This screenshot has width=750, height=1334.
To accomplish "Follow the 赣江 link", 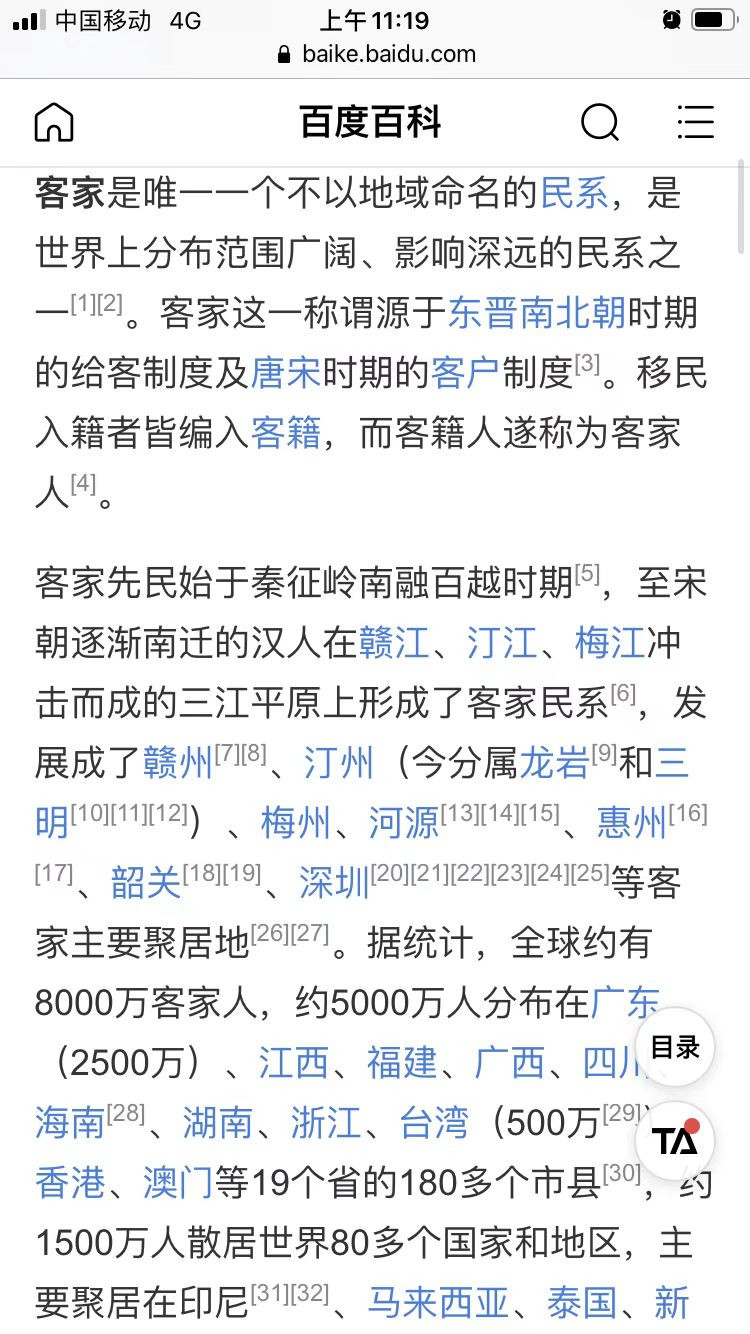I will click(394, 643).
